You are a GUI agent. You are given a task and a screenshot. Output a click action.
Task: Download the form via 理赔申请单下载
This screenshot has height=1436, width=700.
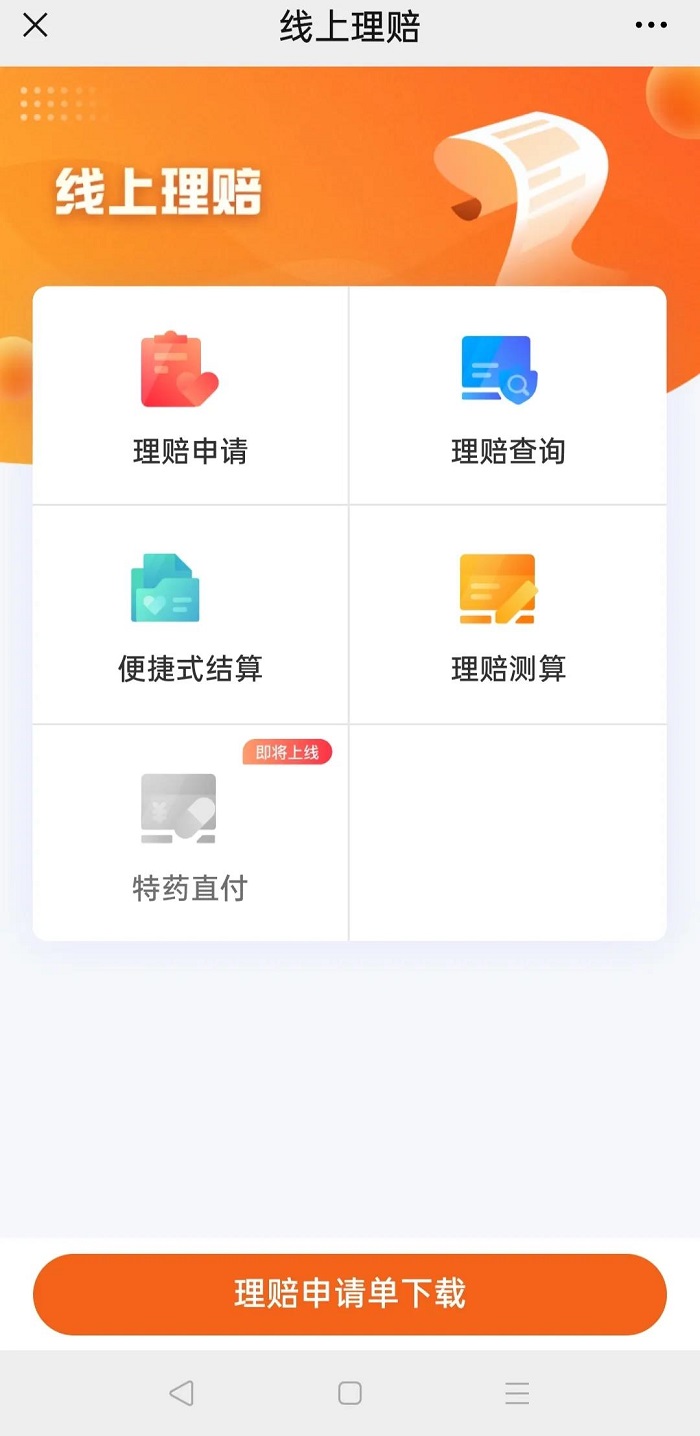[x=350, y=1293]
